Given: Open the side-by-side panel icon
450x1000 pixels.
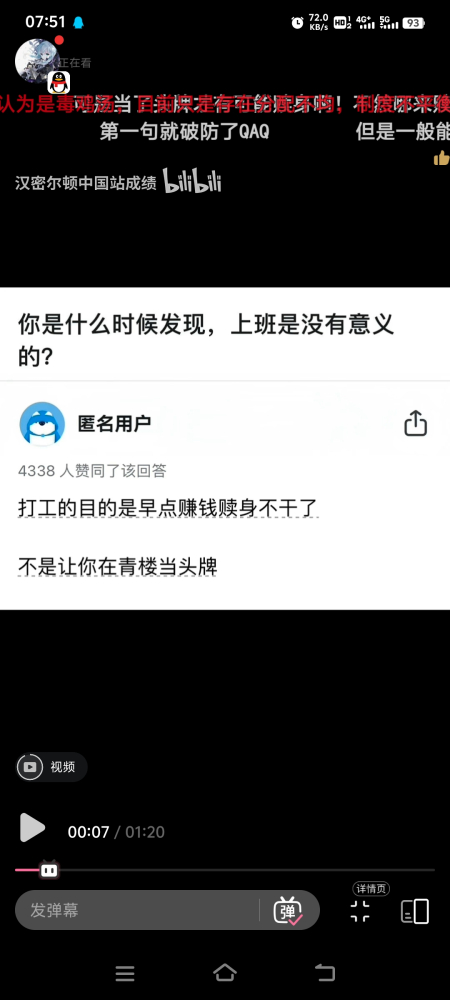Looking at the screenshot, I should click(x=415, y=911).
